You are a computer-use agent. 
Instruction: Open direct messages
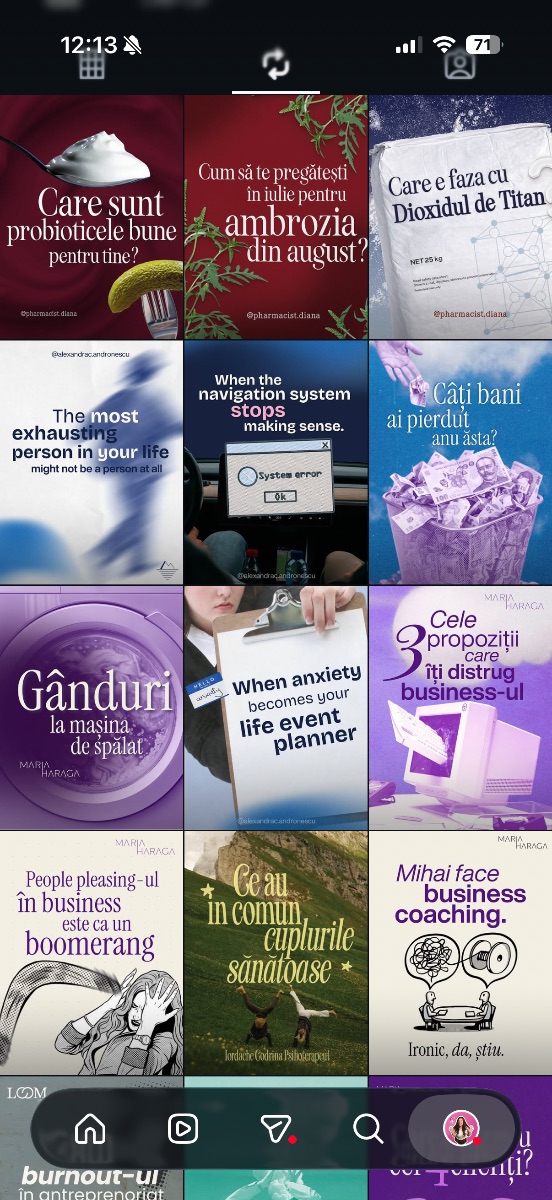[276, 1129]
